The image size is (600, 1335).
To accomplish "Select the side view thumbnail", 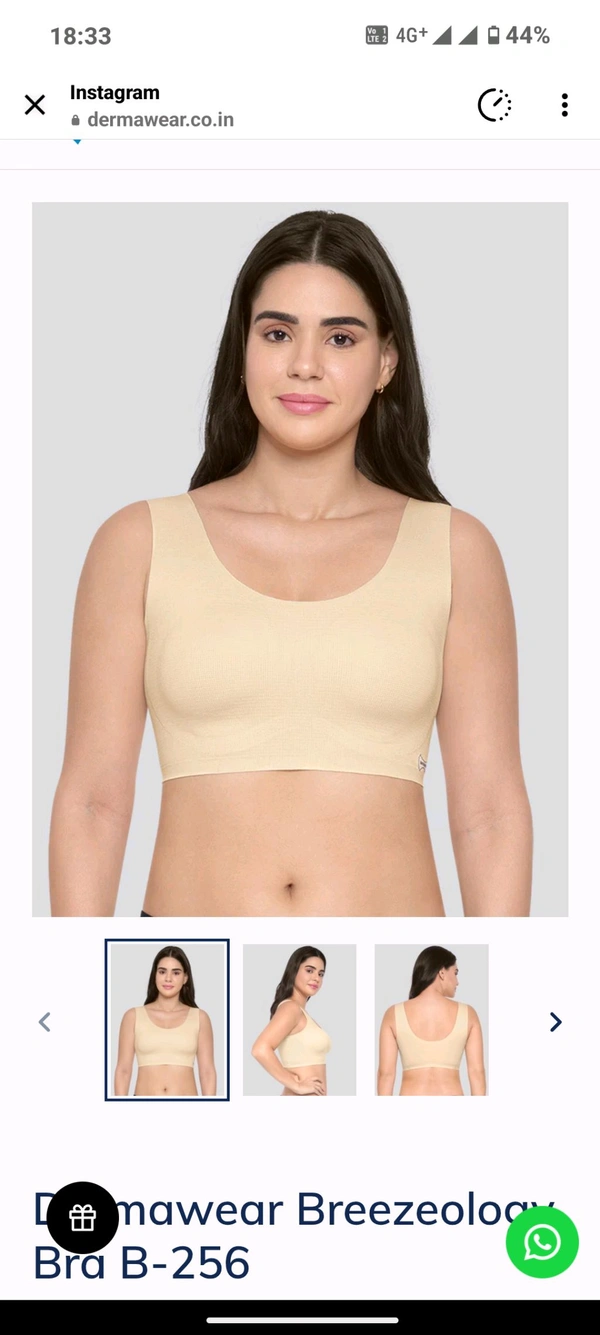I will click(299, 1020).
